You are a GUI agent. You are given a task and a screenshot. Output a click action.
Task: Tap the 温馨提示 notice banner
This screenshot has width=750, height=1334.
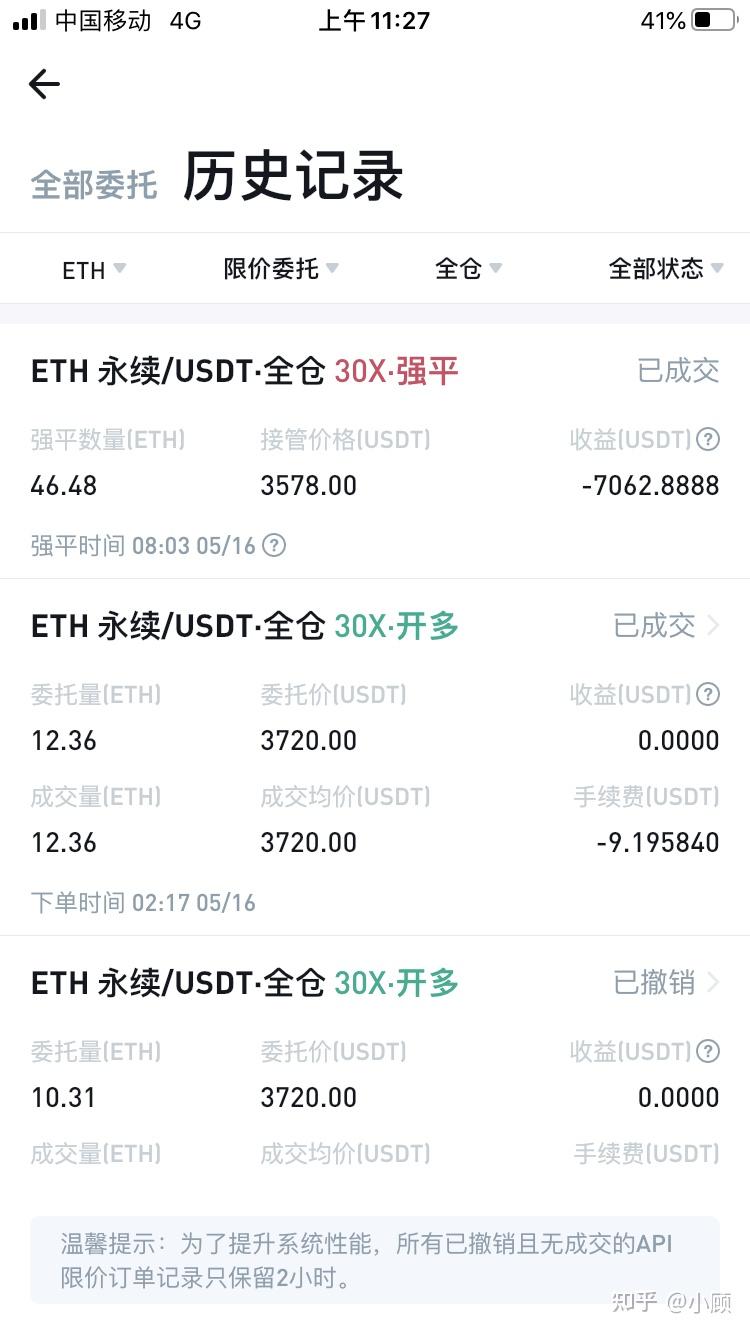click(375, 1262)
